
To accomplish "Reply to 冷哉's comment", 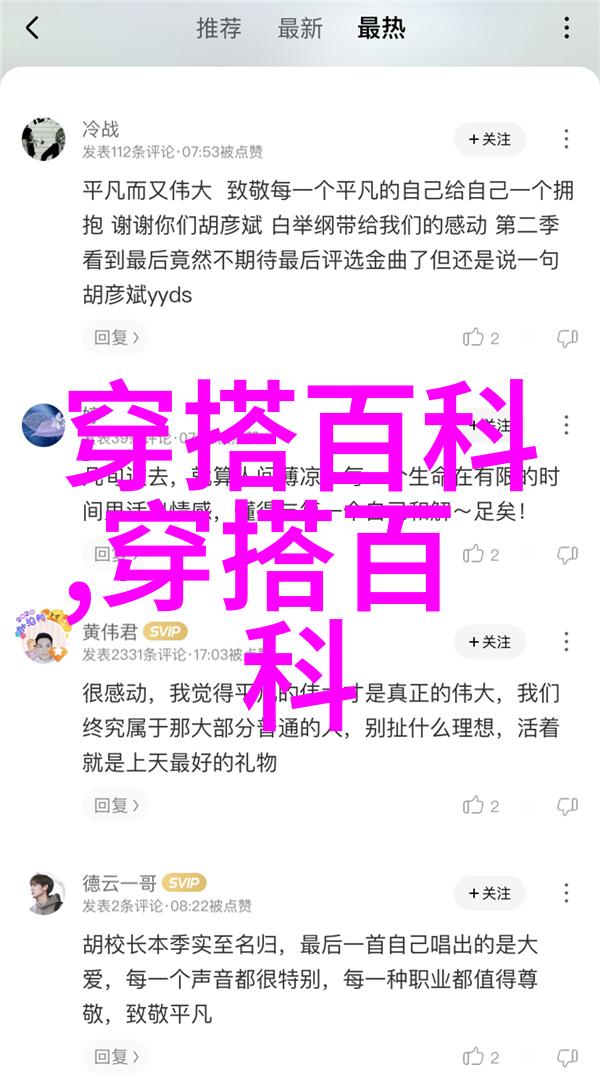I will tap(115, 338).
